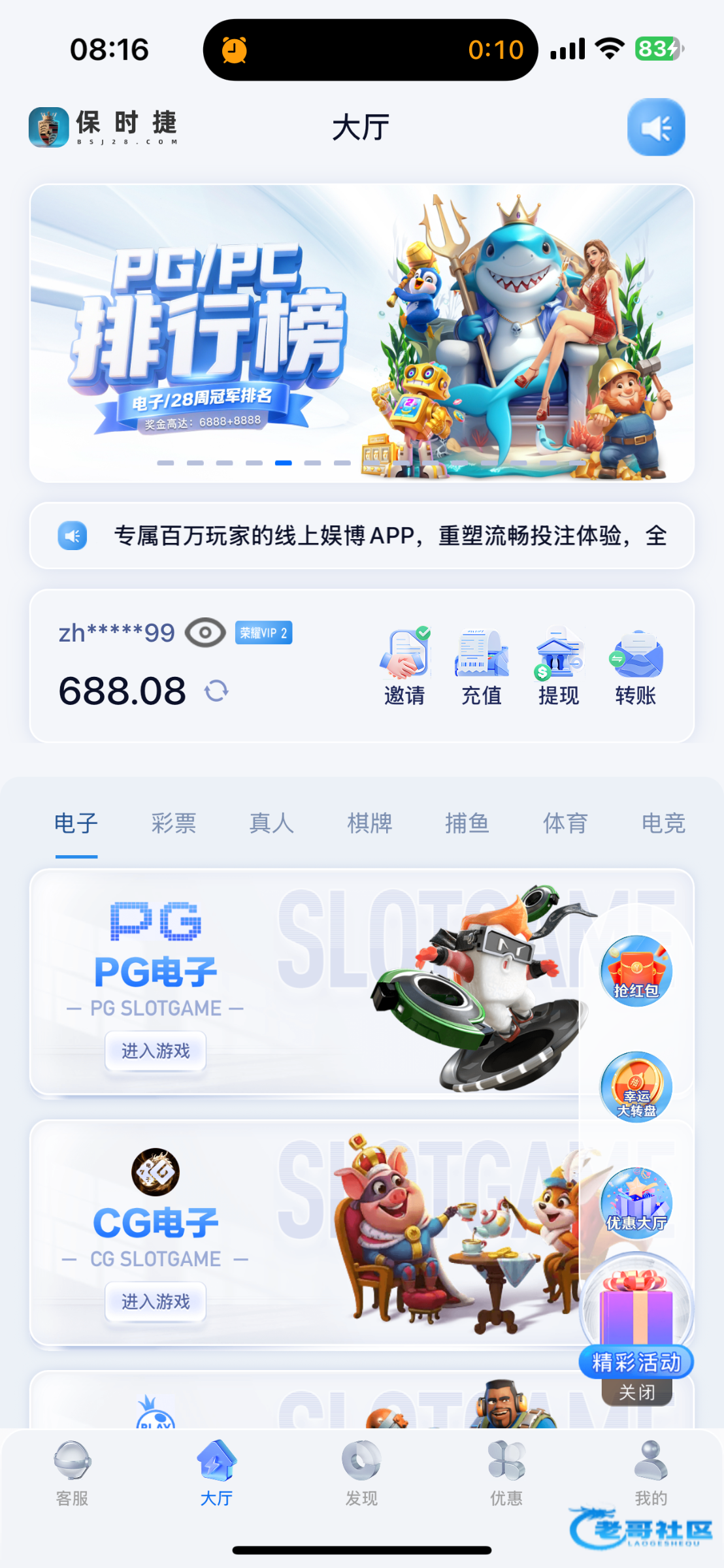Toggle balance visibility eye icon
The width and height of the screenshot is (724, 1568).
pos(205,633)
